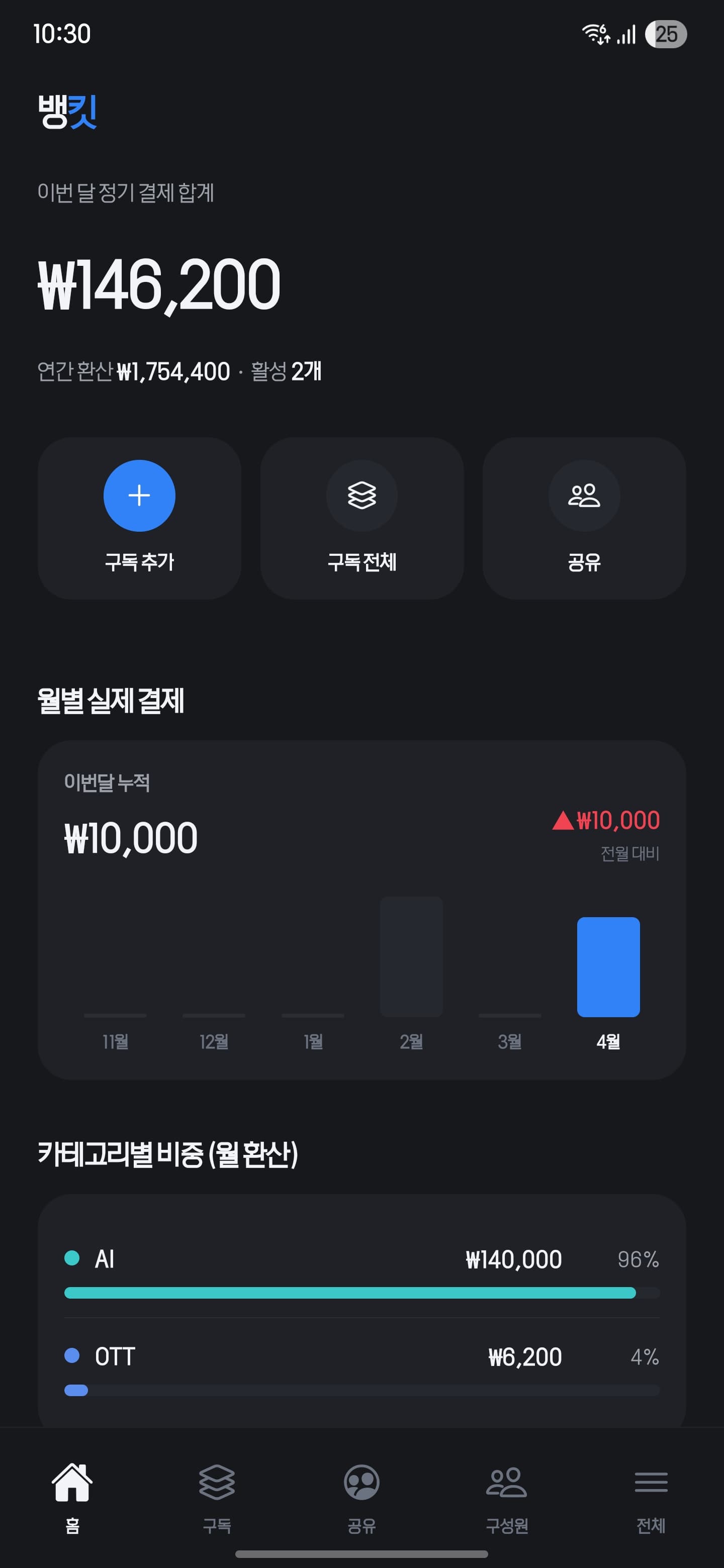Open 구독 전체 via the stacked layers icon
The width and height of the screenshot is (724, 1568).
[361, 496]
